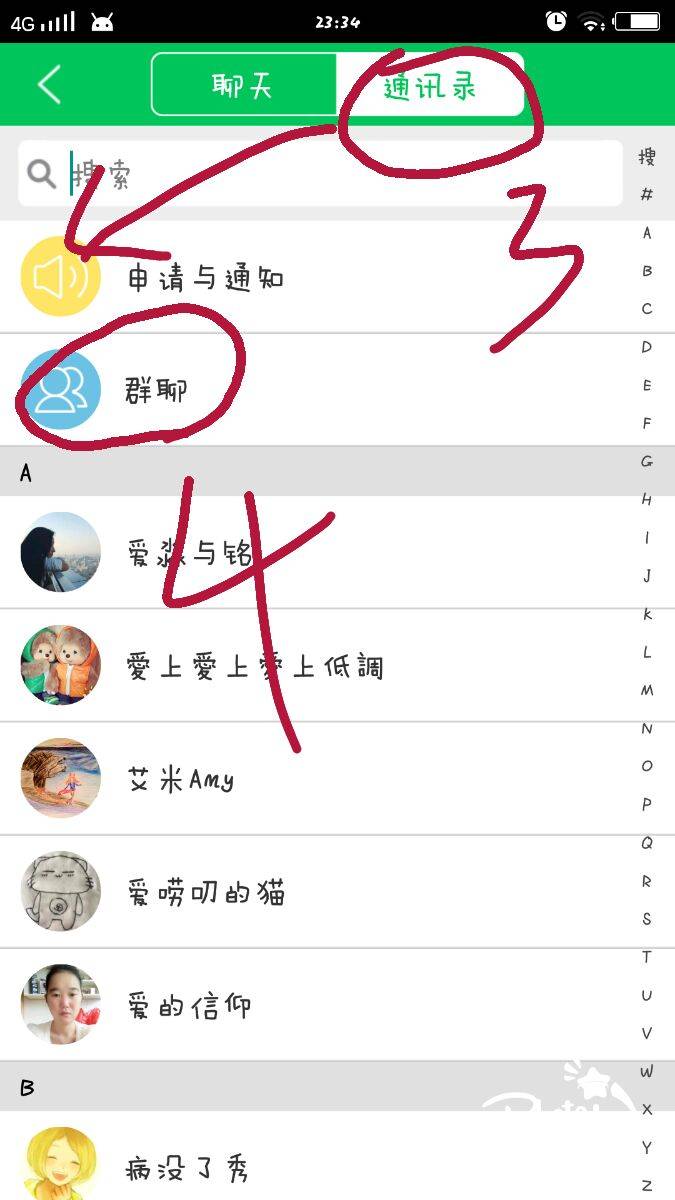Select the 通讯录 tab
Screen dimensions: 675x1200
[x=430, y=85]
